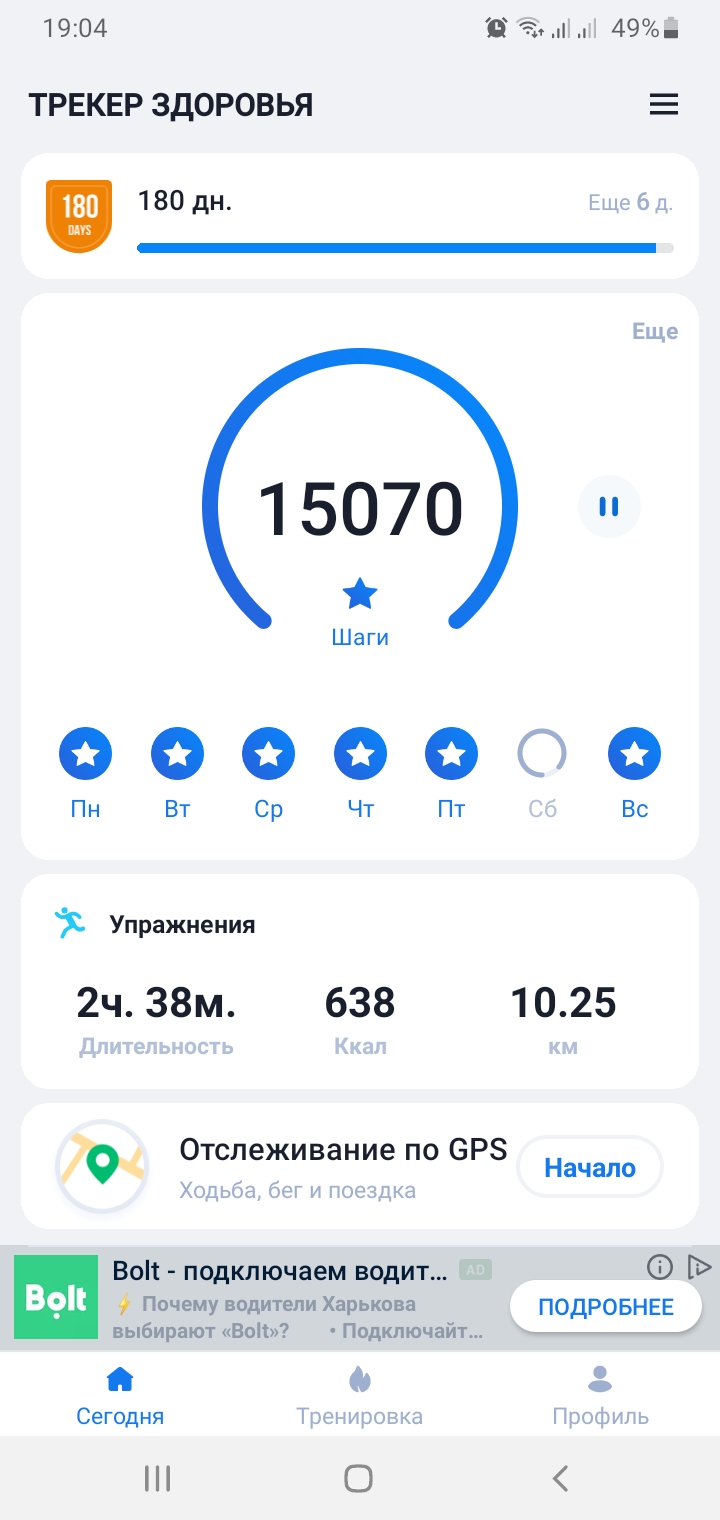Tap the Еще link in steps card

pos(654,332)
